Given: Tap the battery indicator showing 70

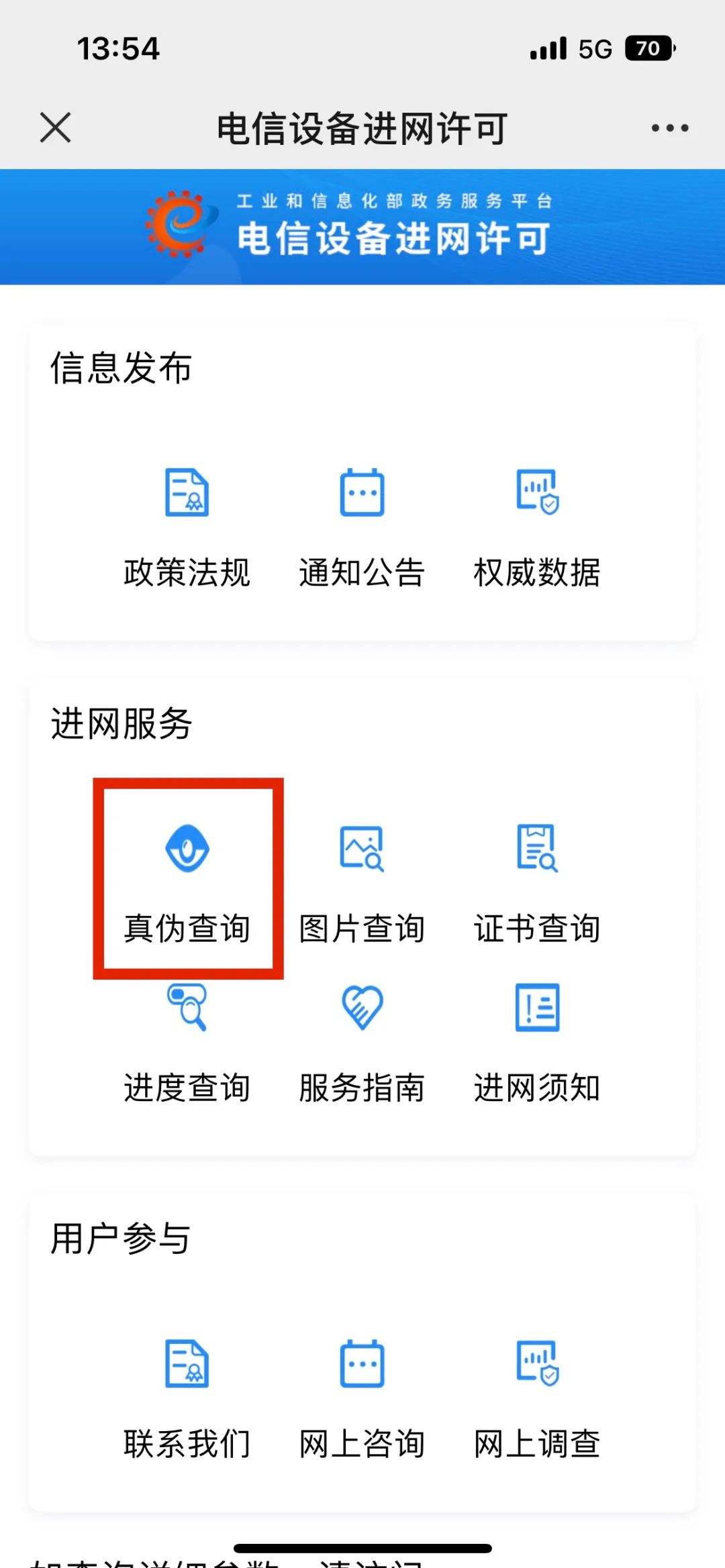Looking at the screenshot, I should click(646, 49).
